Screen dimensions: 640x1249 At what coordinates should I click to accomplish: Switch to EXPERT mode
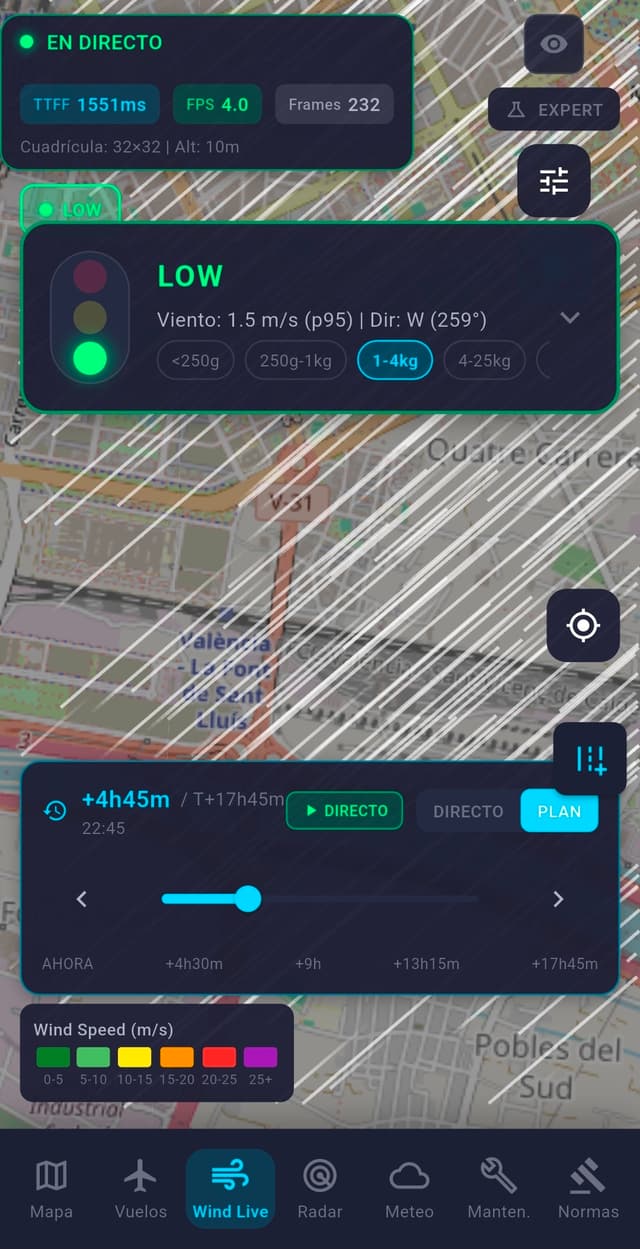pyautogui.click(x=554, y=110)
